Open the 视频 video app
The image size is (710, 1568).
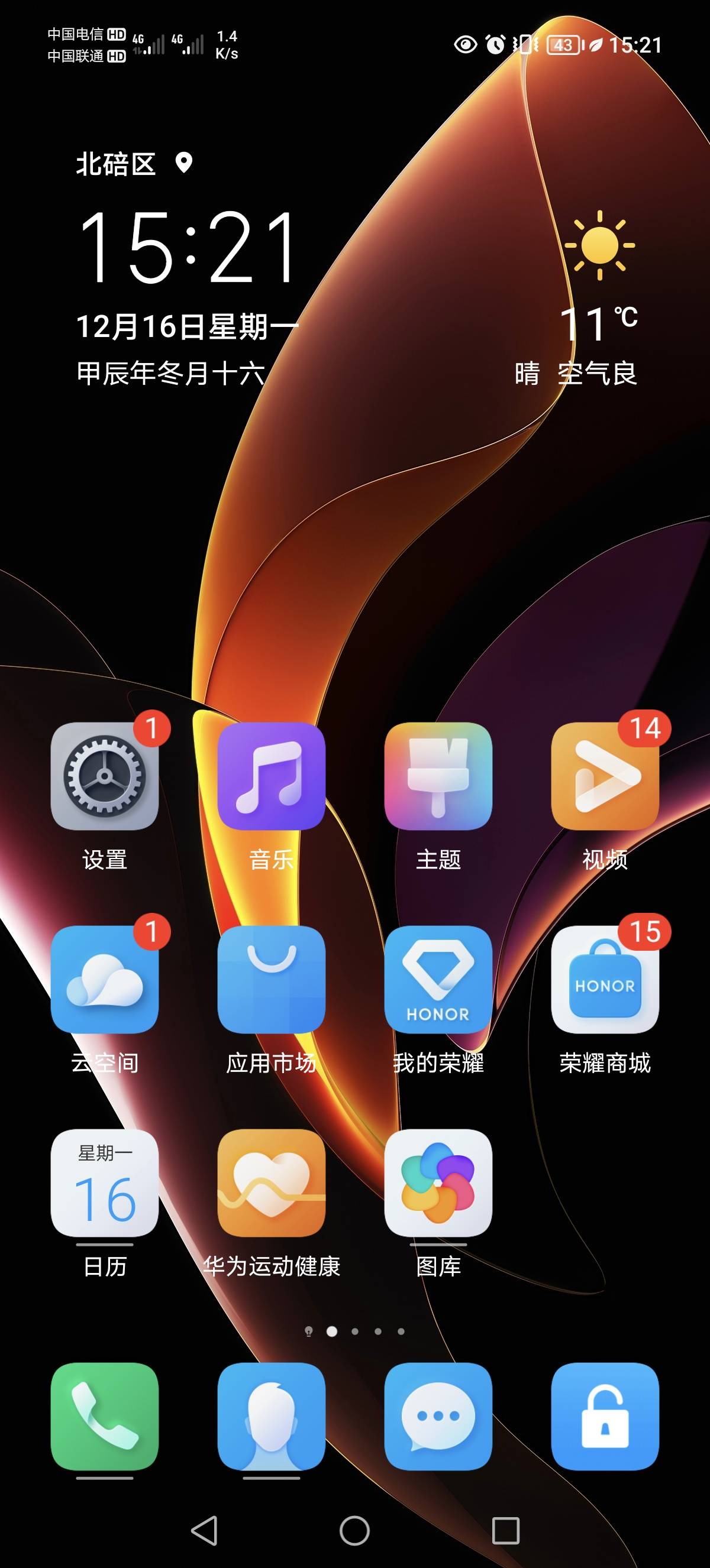[x=605, y=776]
